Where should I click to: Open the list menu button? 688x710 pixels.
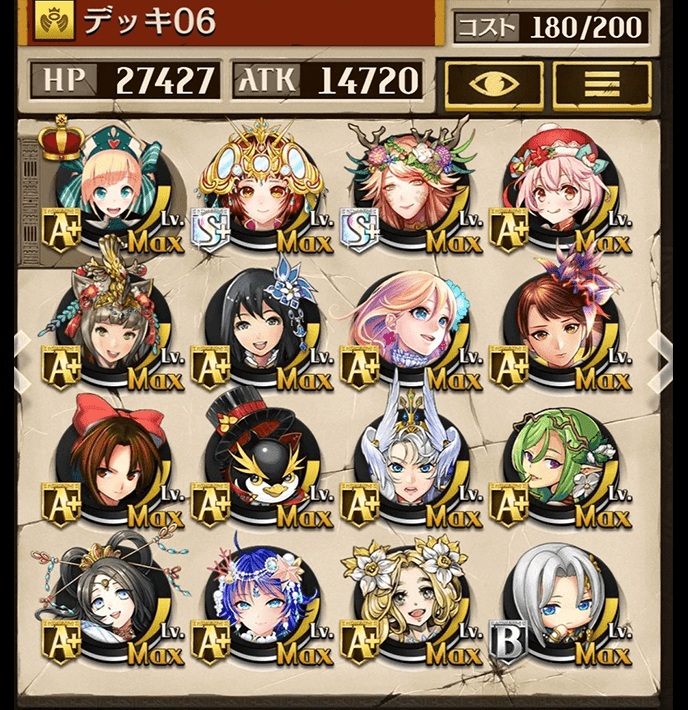[x=601, y=85]
